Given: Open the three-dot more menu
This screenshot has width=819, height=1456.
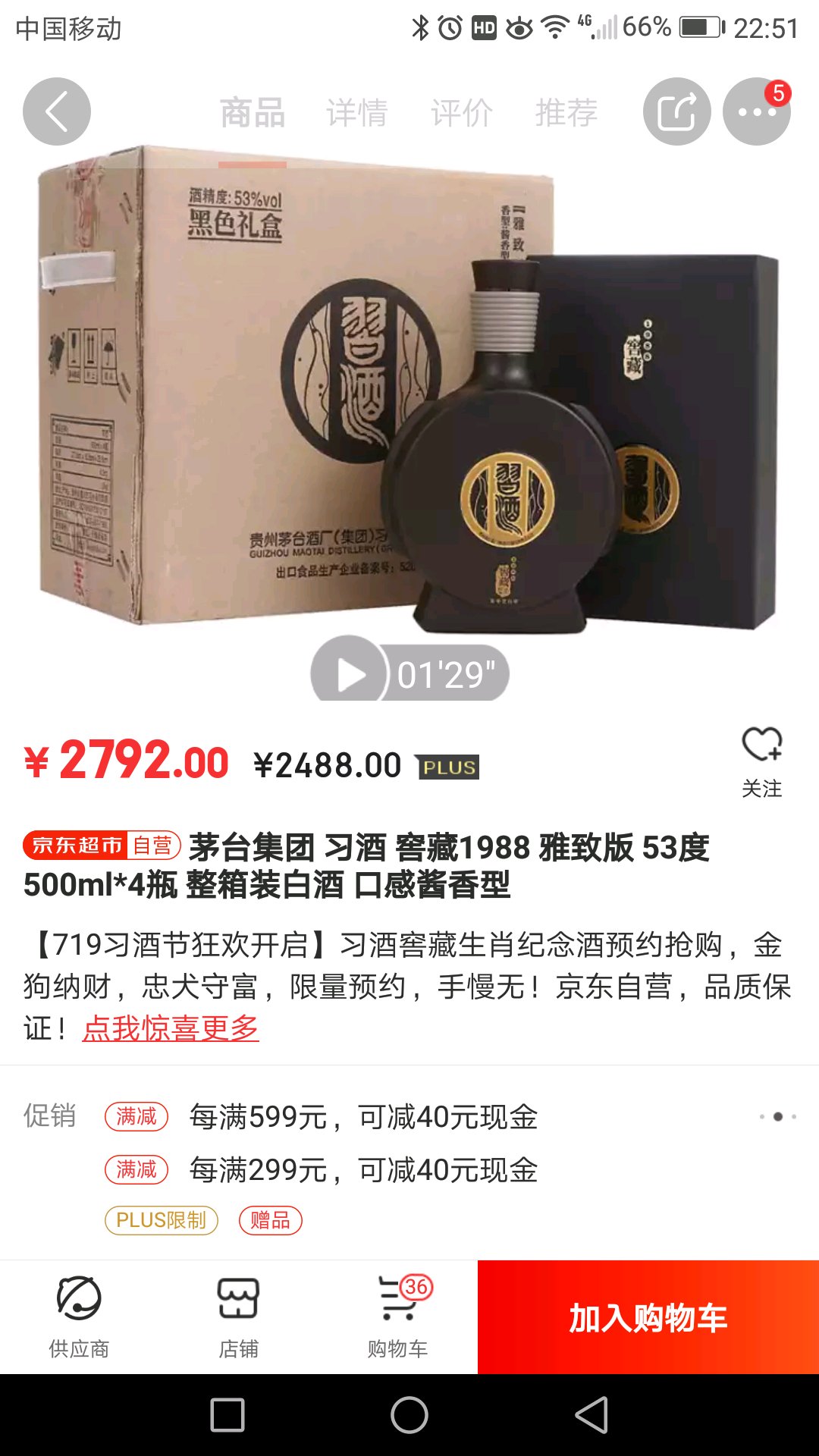Looking at the screenshot, I should [756, 112].
